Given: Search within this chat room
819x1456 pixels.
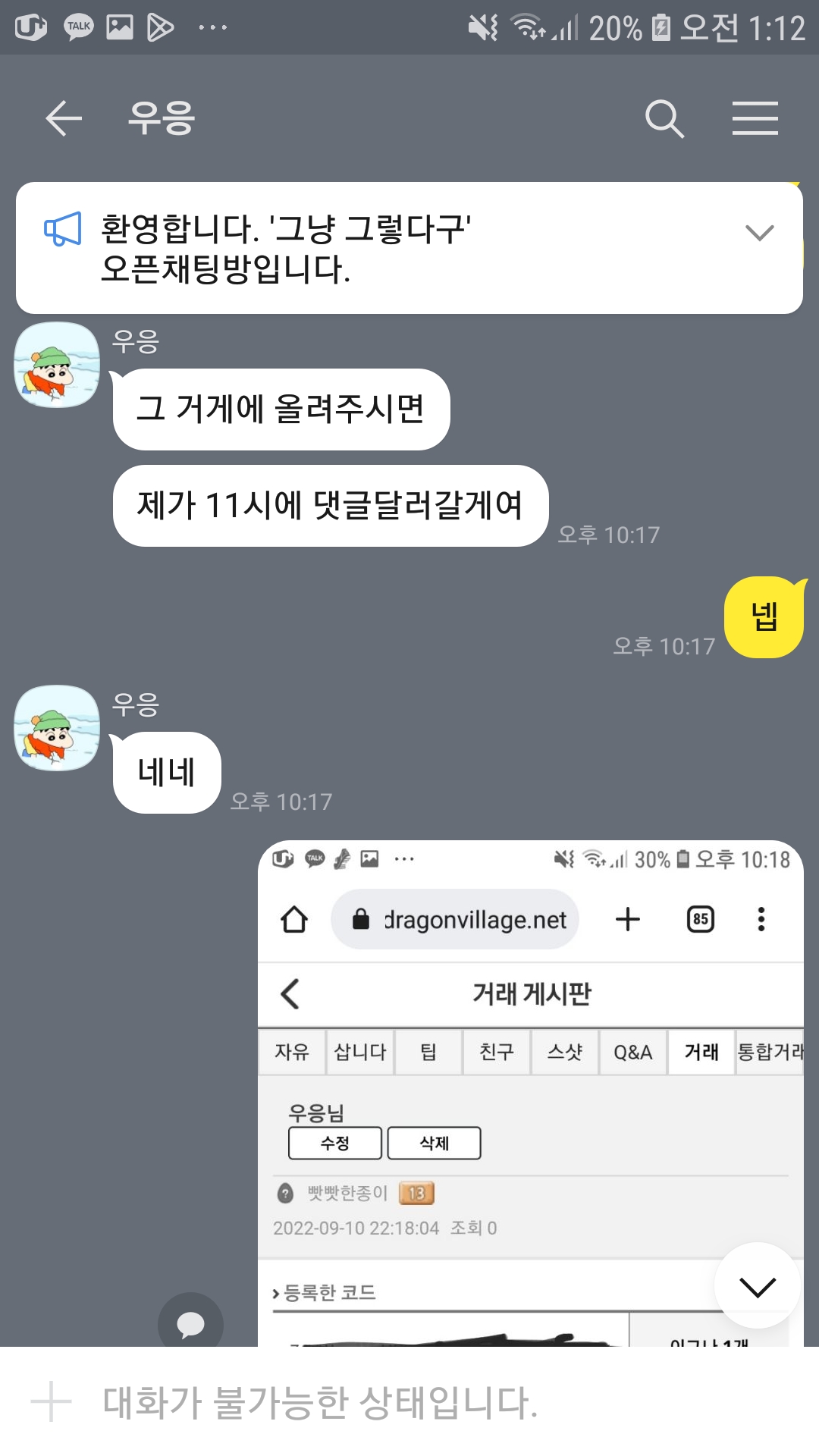Looking at the screenshot, I should [664, 118].
